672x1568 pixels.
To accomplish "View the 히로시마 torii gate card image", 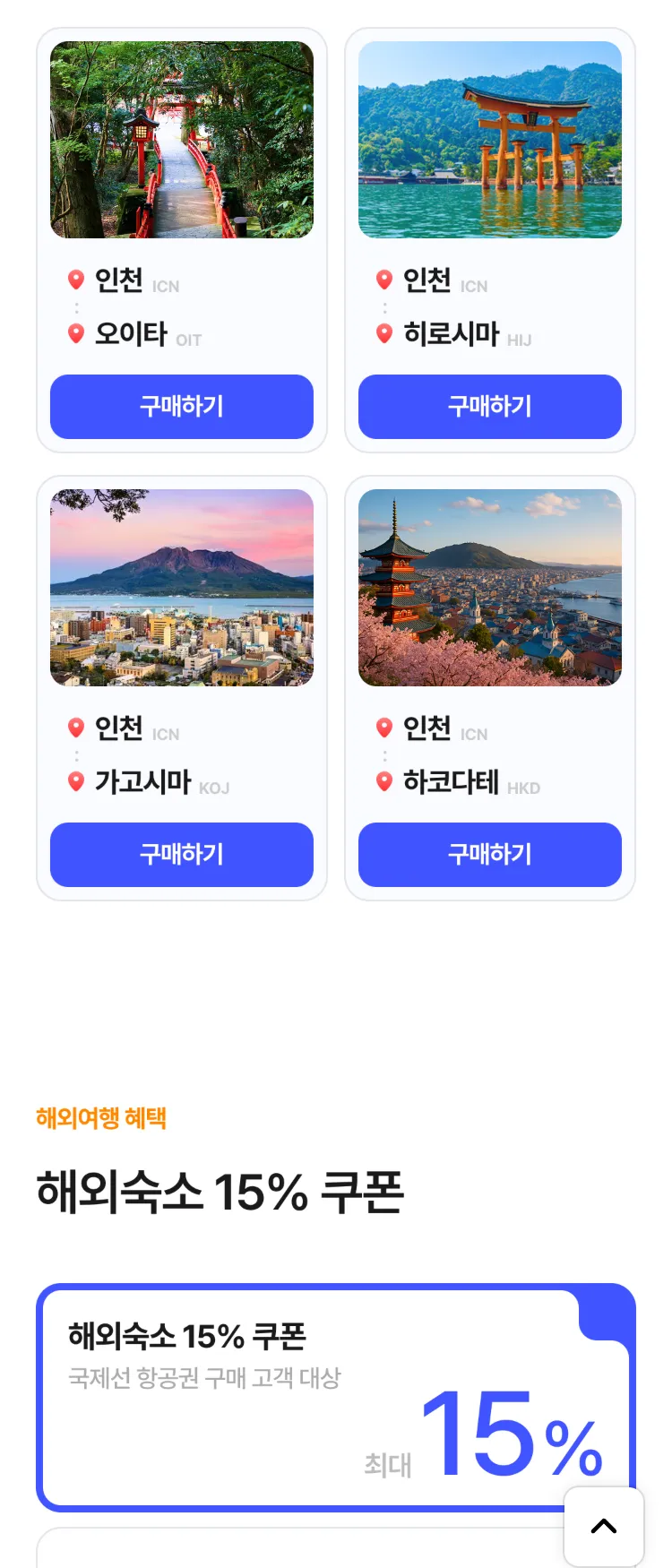I will (490, 140).
